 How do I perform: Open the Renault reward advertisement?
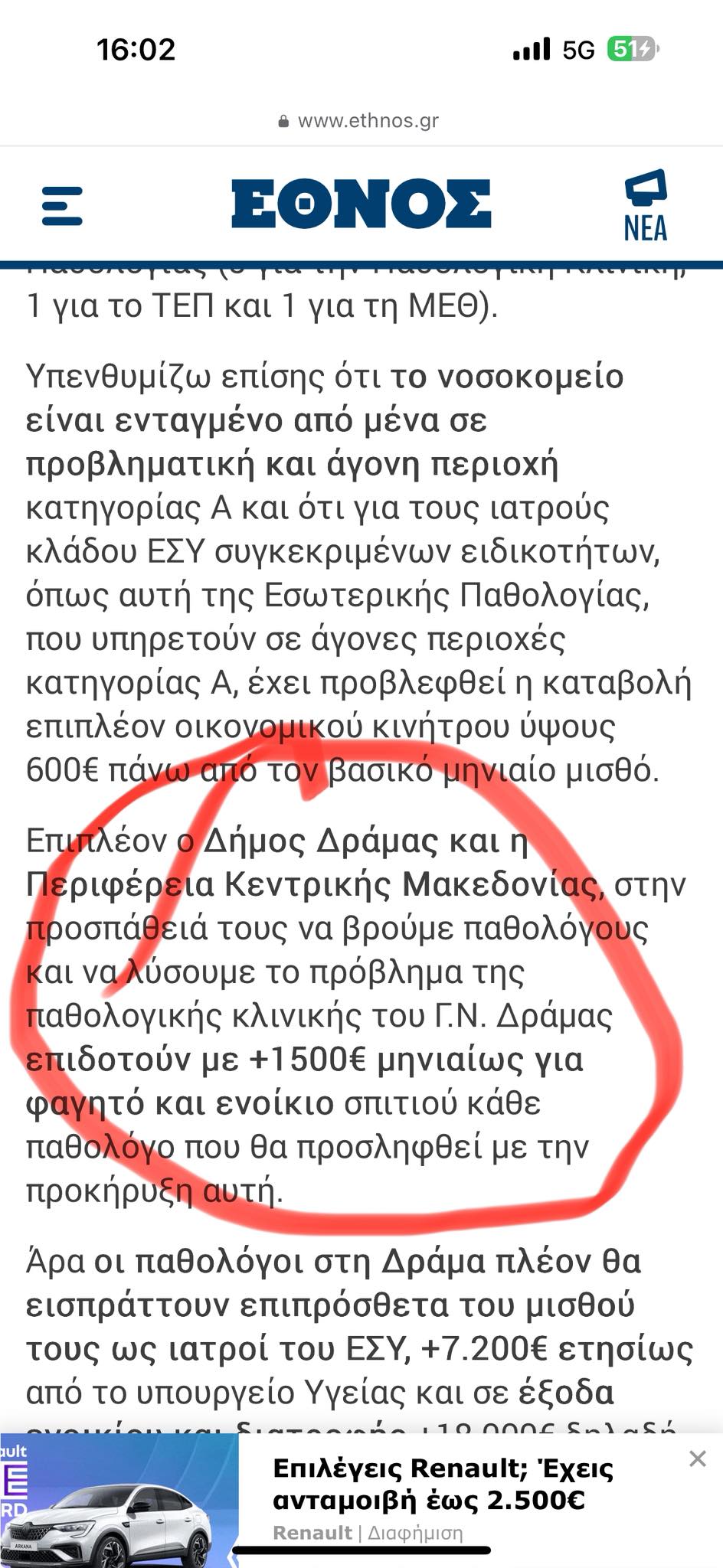point(442,1484)
